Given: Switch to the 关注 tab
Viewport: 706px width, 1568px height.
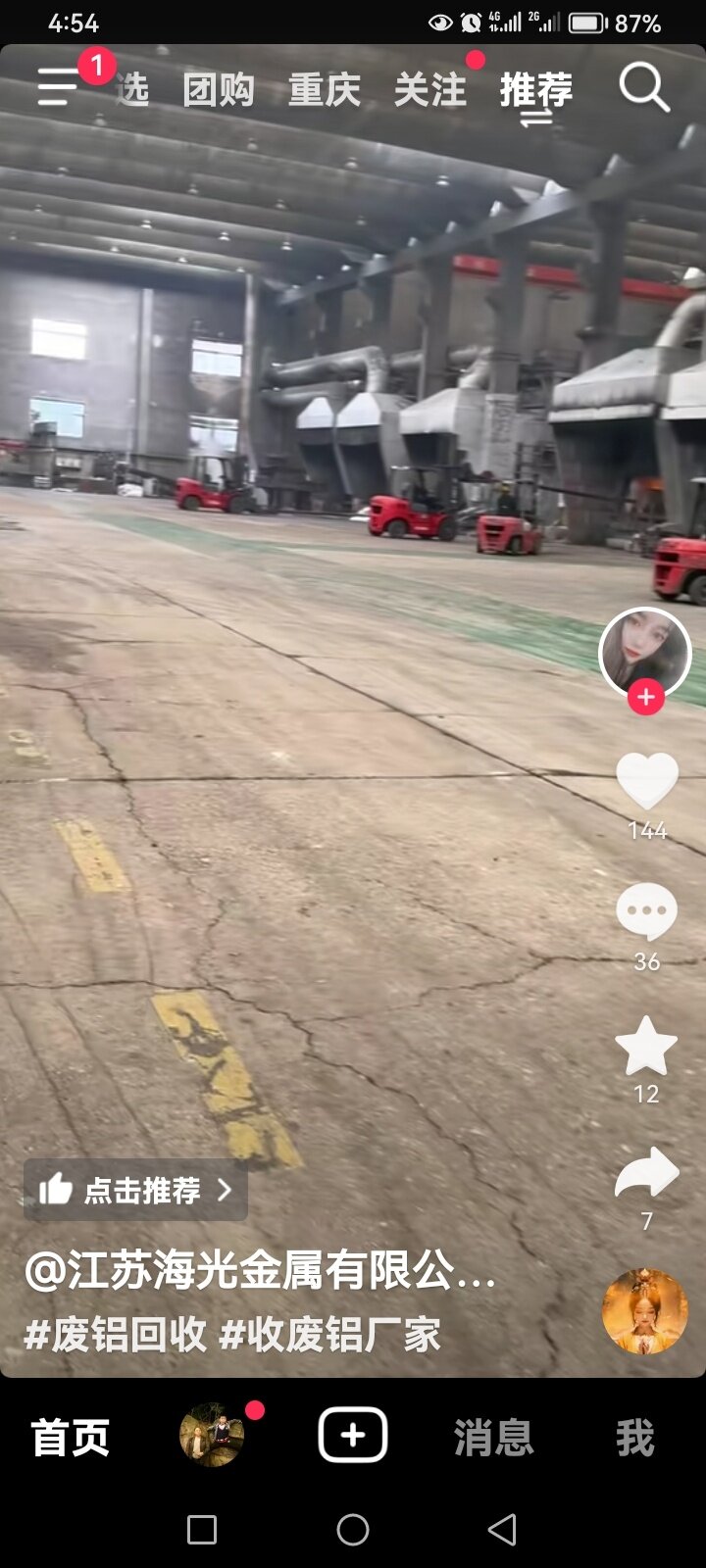Looking at the screenshot, I should coord(429,90).
